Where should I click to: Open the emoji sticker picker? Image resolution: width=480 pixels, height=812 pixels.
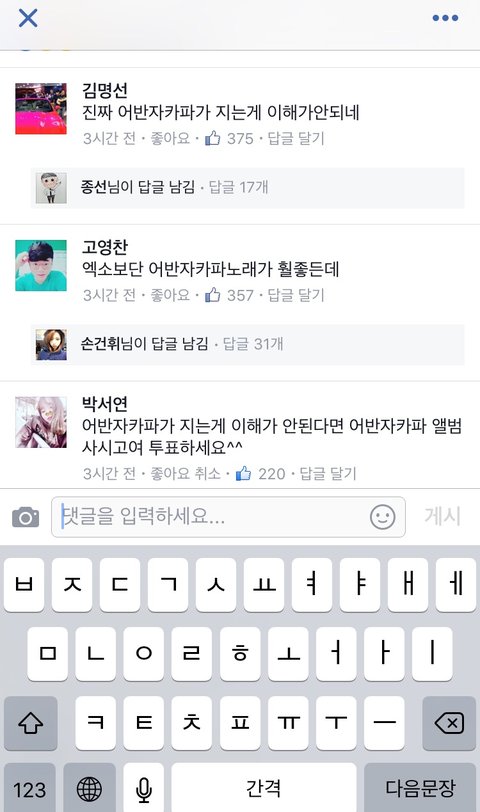tap(383, 517)
